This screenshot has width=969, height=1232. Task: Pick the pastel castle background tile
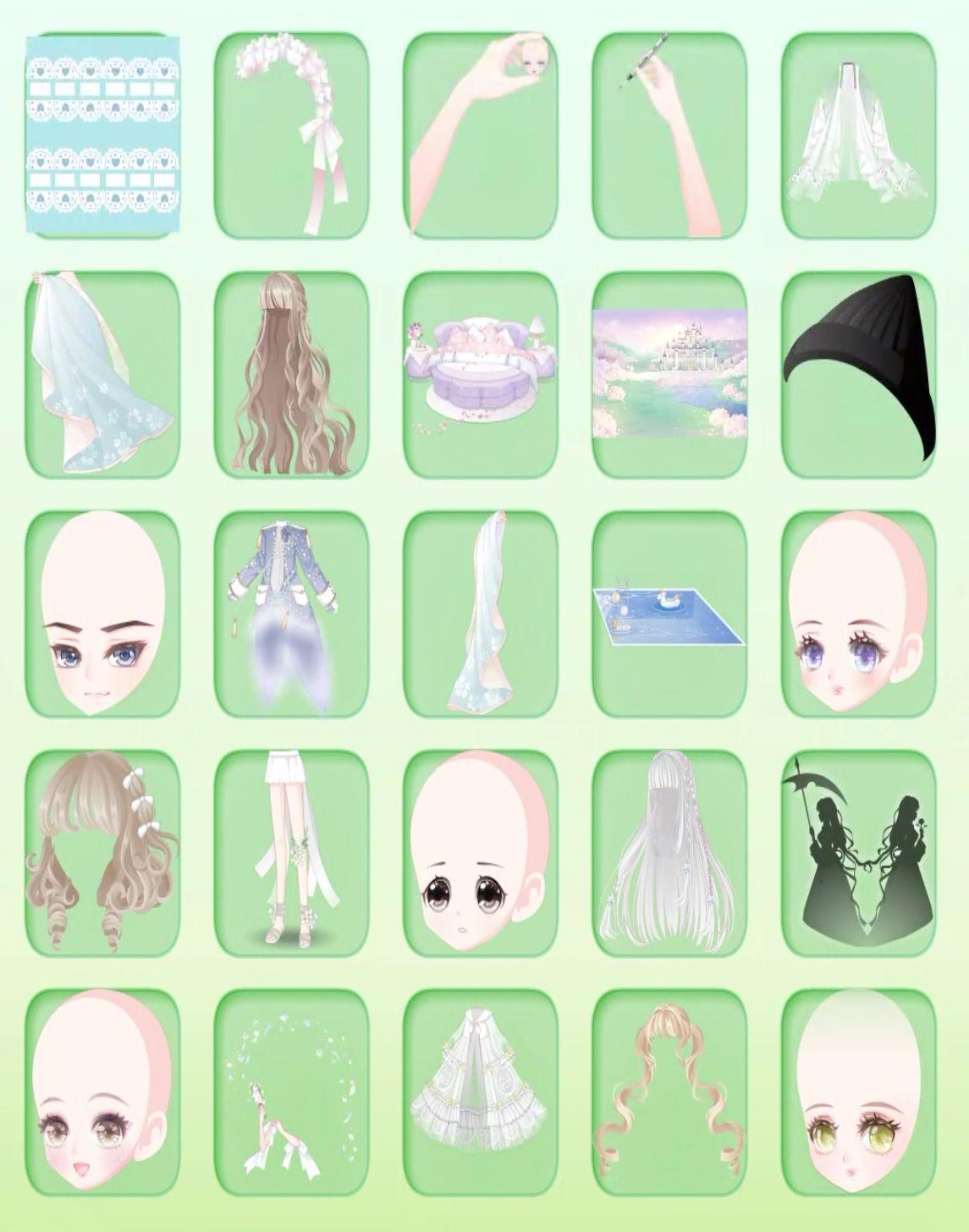click(669, 375)
